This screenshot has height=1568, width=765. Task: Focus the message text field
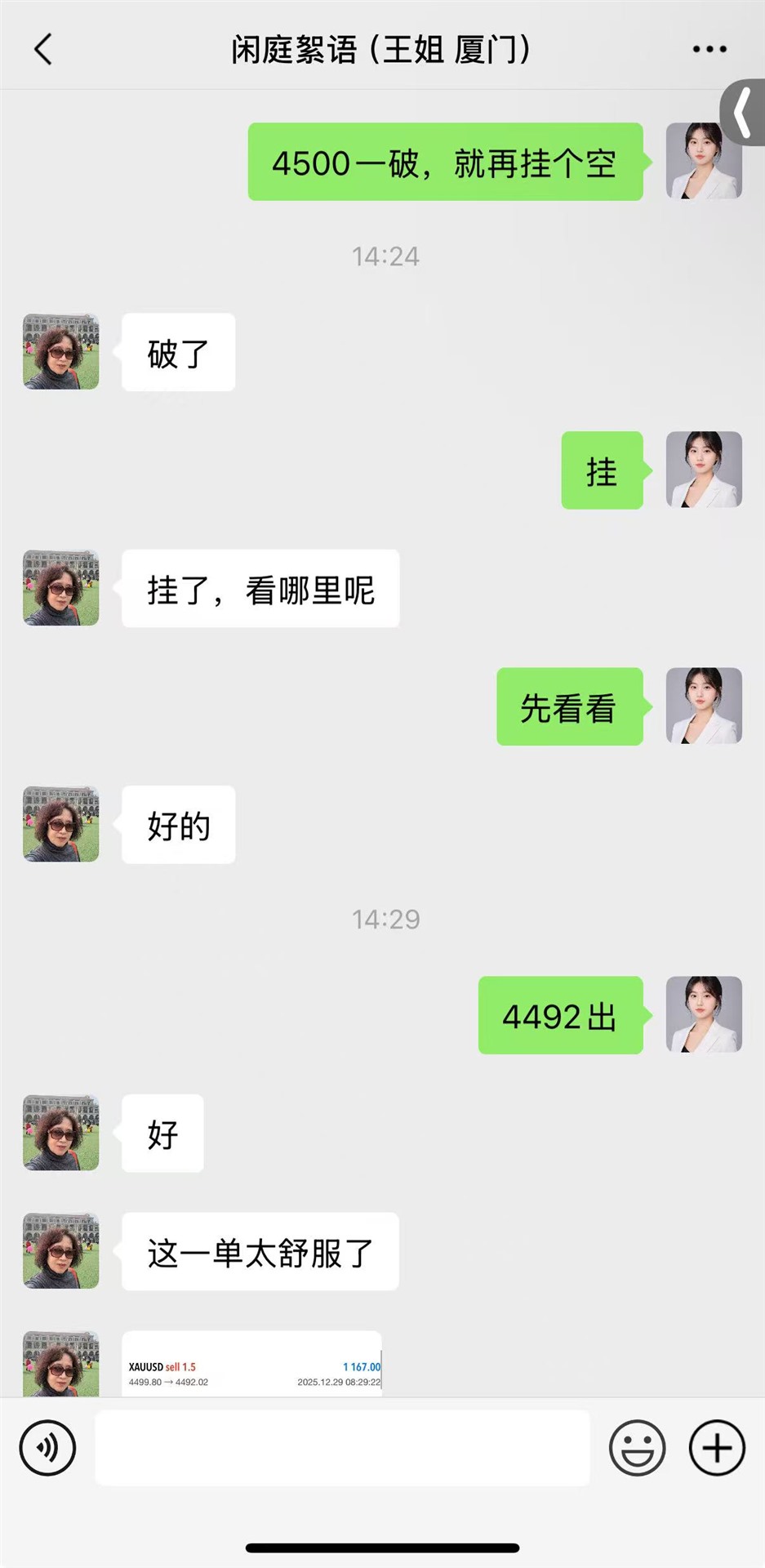(x=342, y=1448)
